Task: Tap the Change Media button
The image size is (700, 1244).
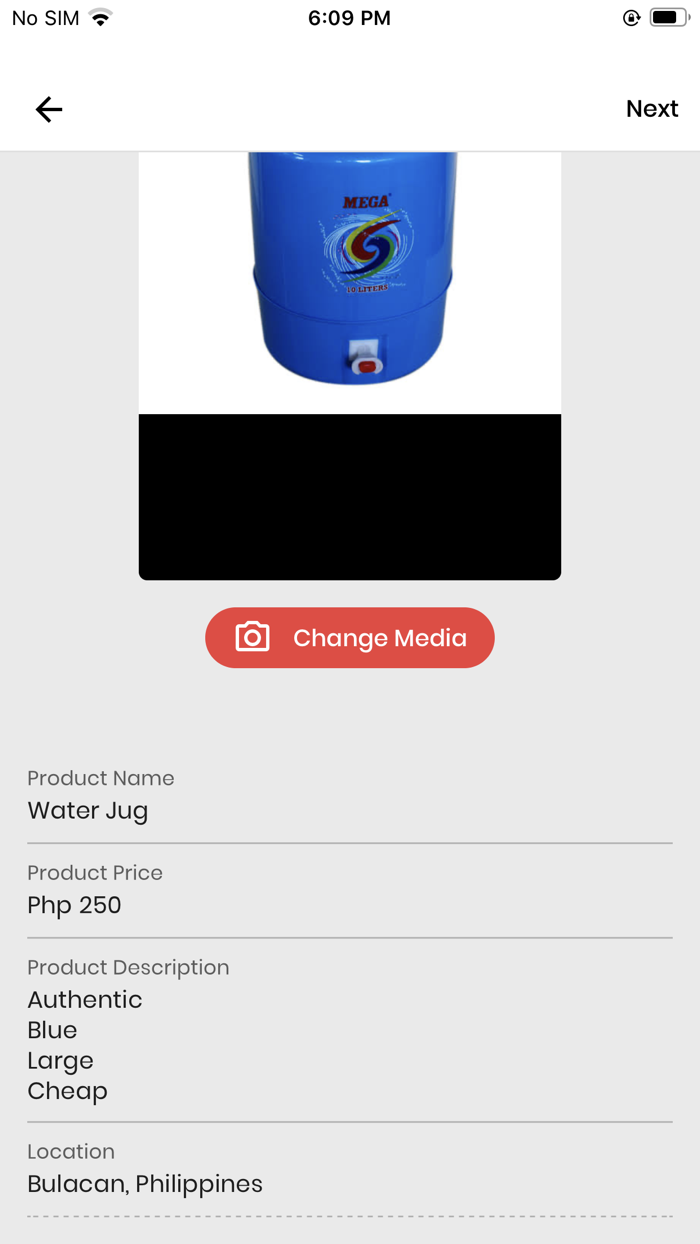Action: click(x=350, y=638)
